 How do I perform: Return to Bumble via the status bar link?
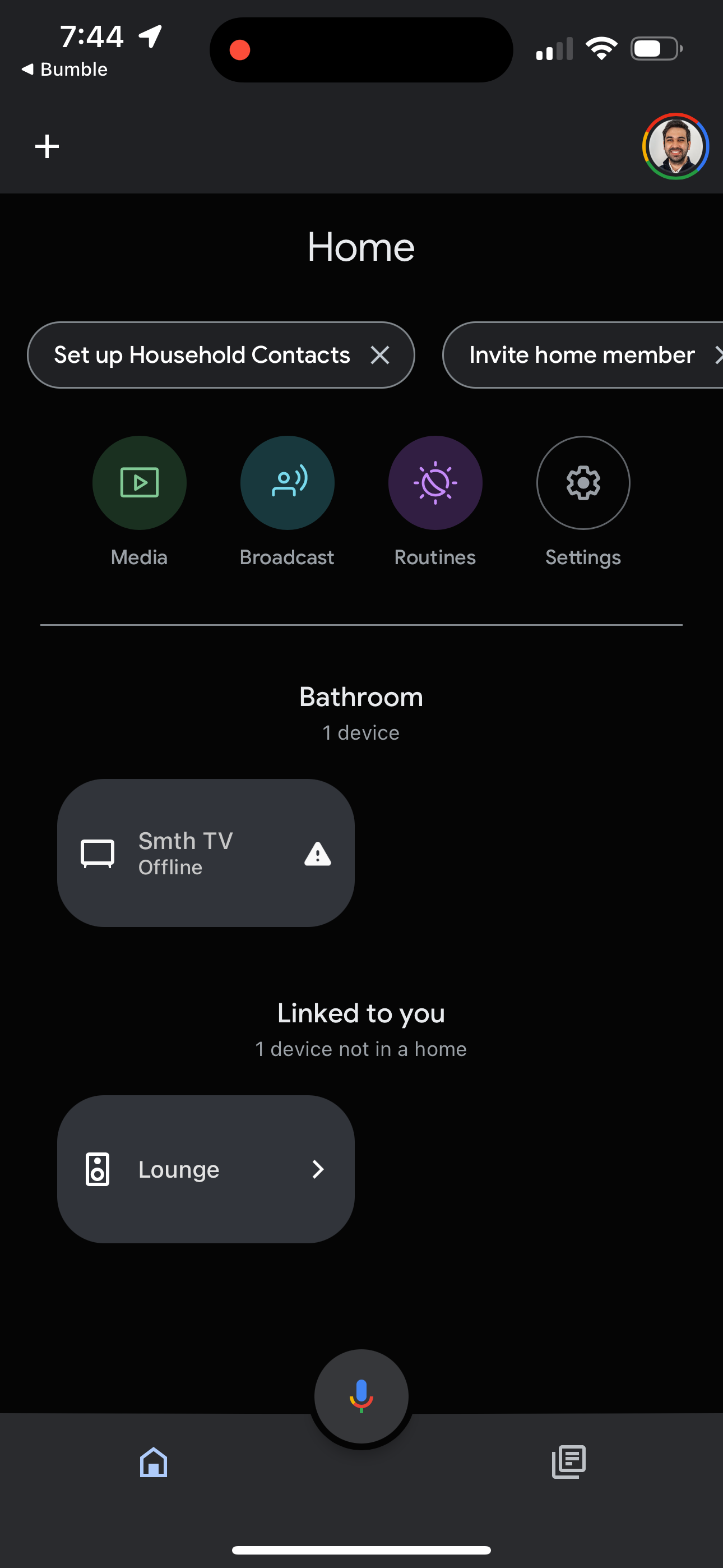[63, 69]
